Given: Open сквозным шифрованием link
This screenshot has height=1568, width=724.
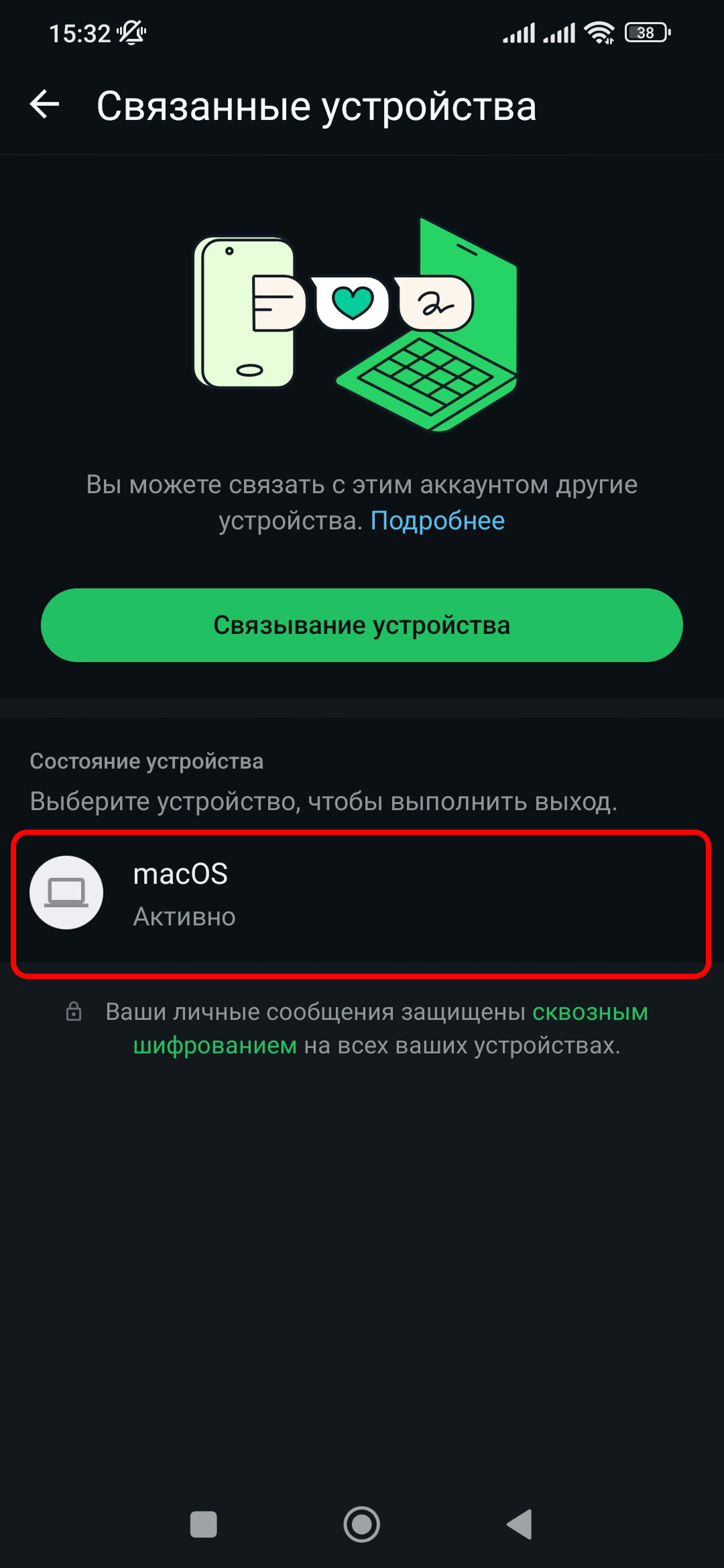Looking at the screenshot, I should click(x=590, y=1012).
